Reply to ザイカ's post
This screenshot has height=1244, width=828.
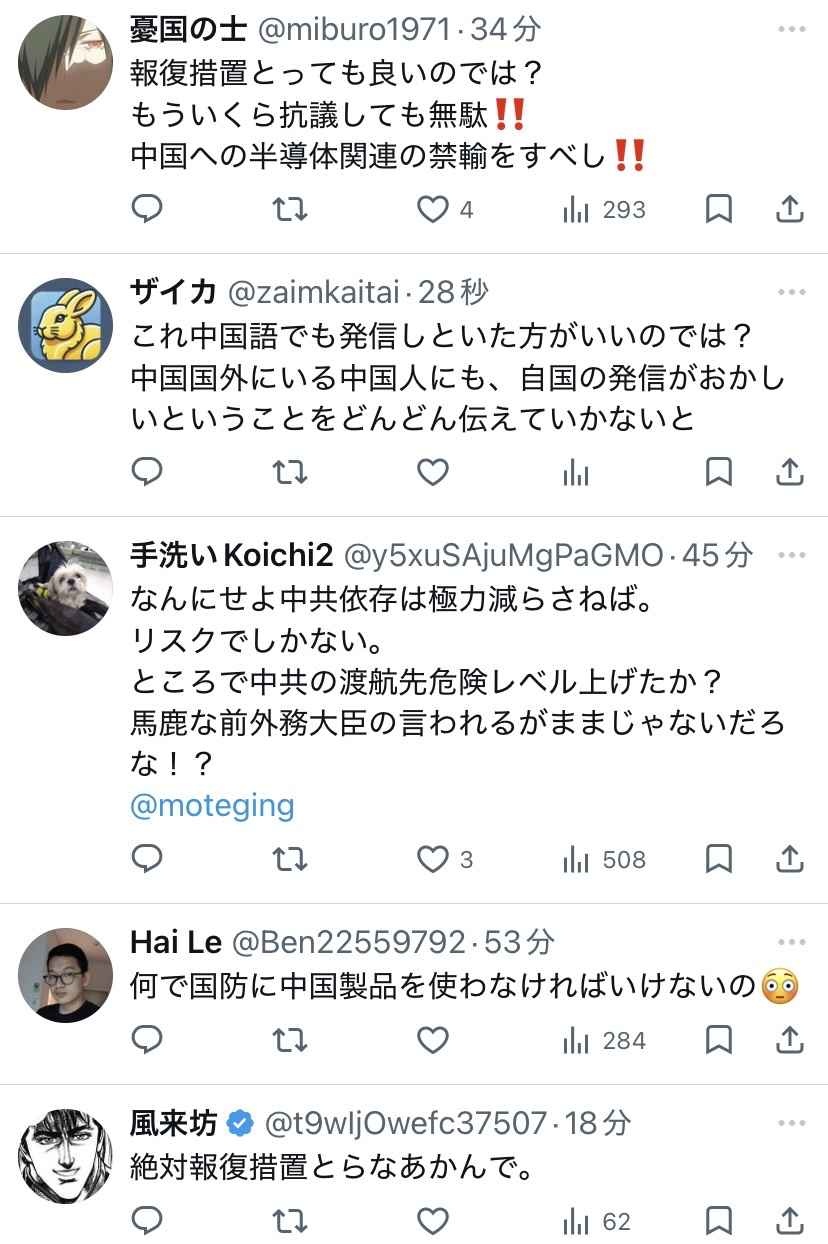tap(147, 473)
